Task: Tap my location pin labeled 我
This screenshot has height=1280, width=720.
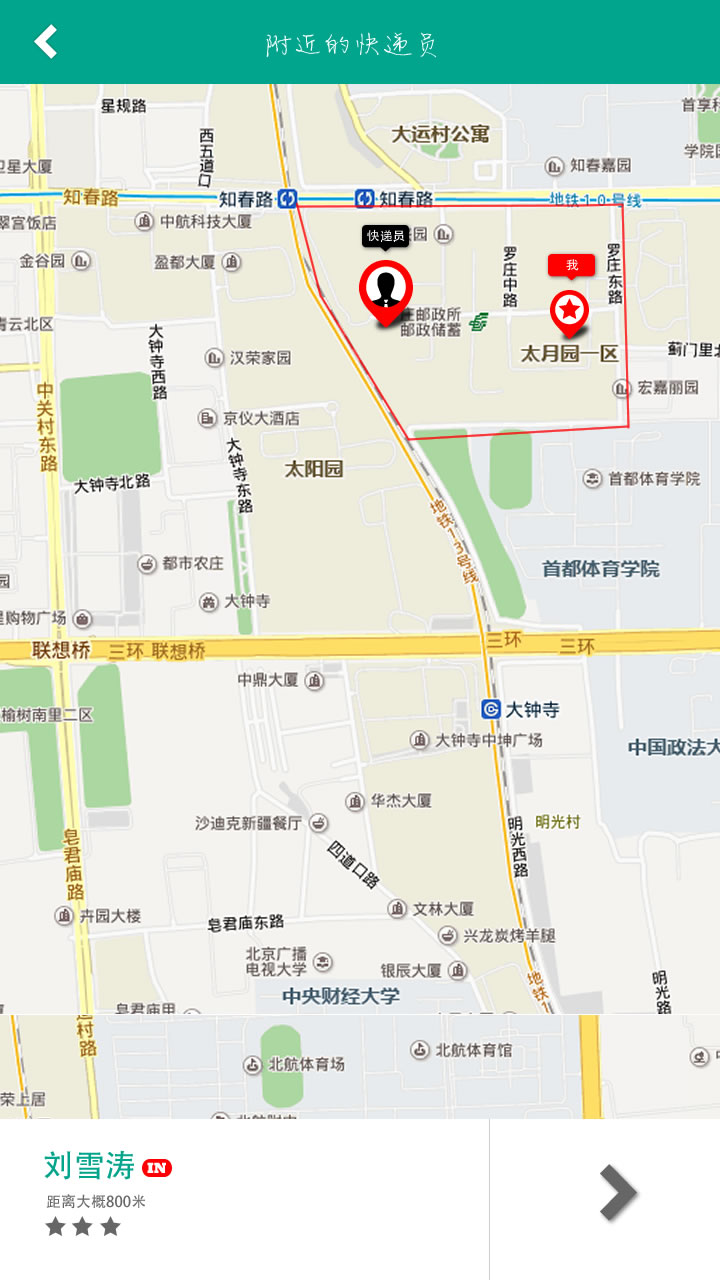Action: 569,310
